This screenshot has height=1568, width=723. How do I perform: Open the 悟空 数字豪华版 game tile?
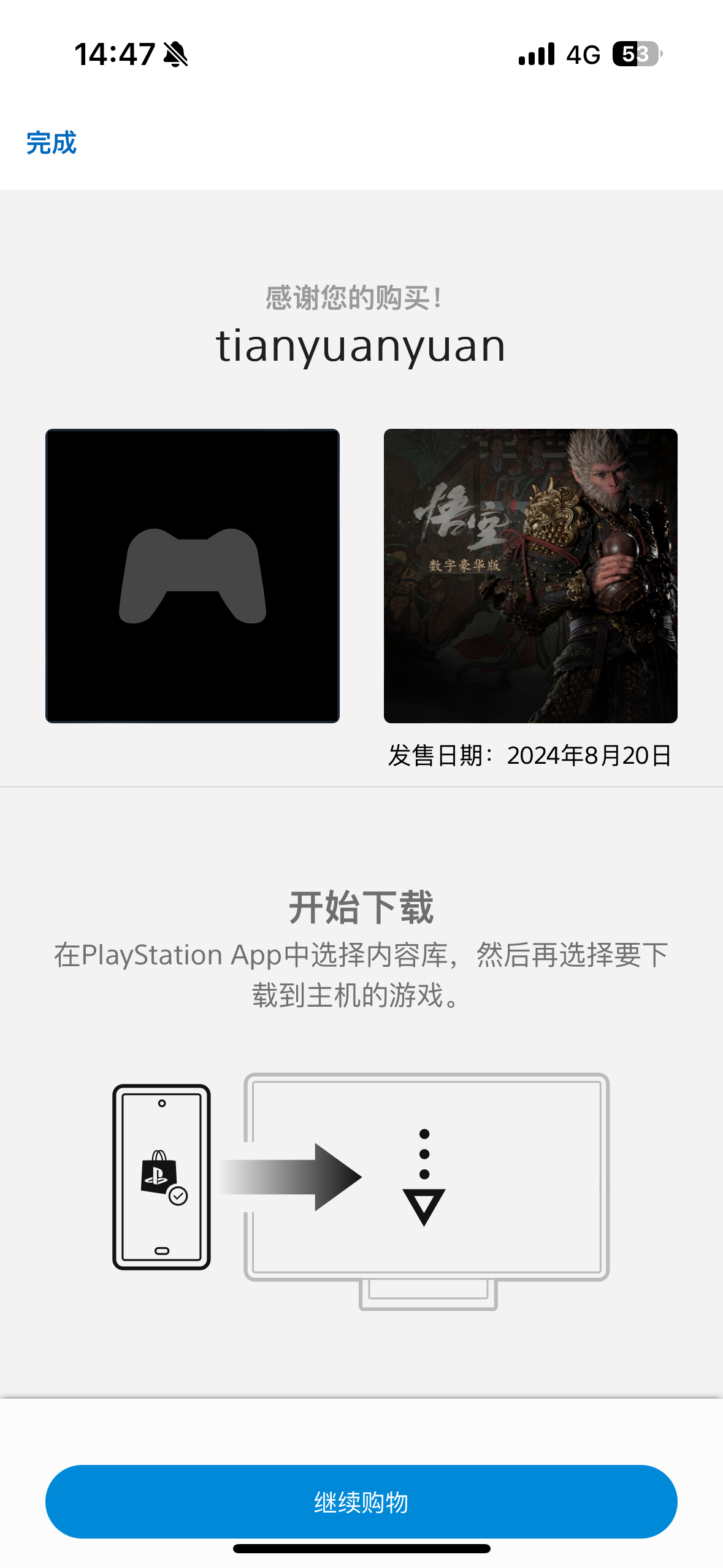click(530, 575)
